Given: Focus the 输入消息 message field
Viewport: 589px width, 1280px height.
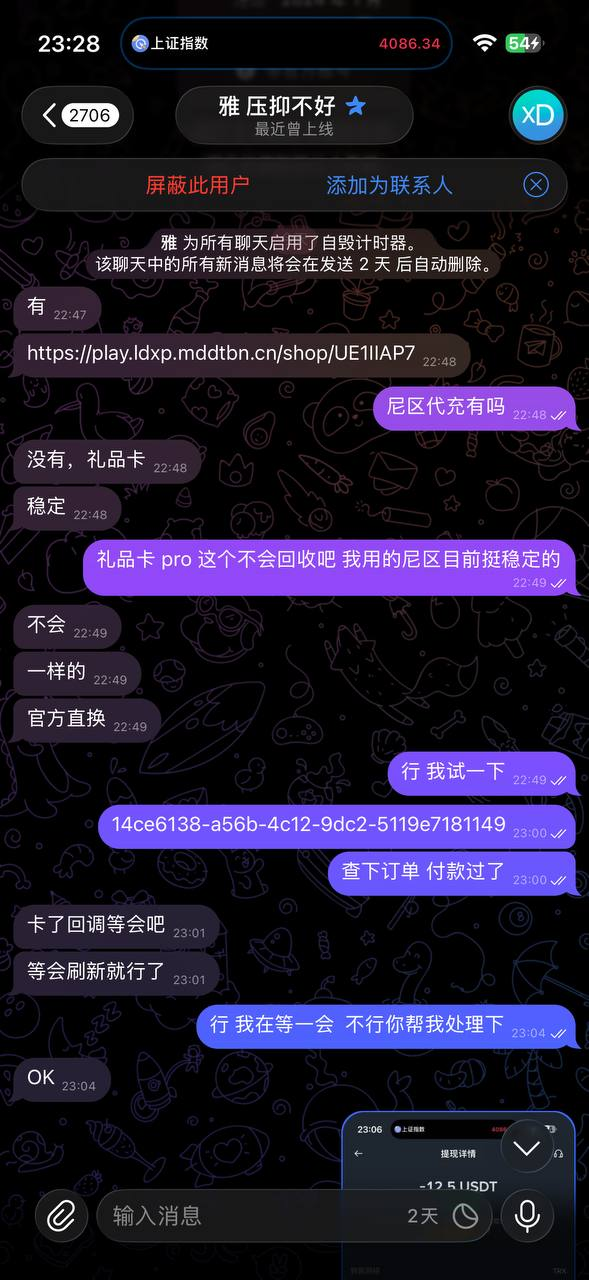Looking at the screenshot, I should (x=250, y=1216).
